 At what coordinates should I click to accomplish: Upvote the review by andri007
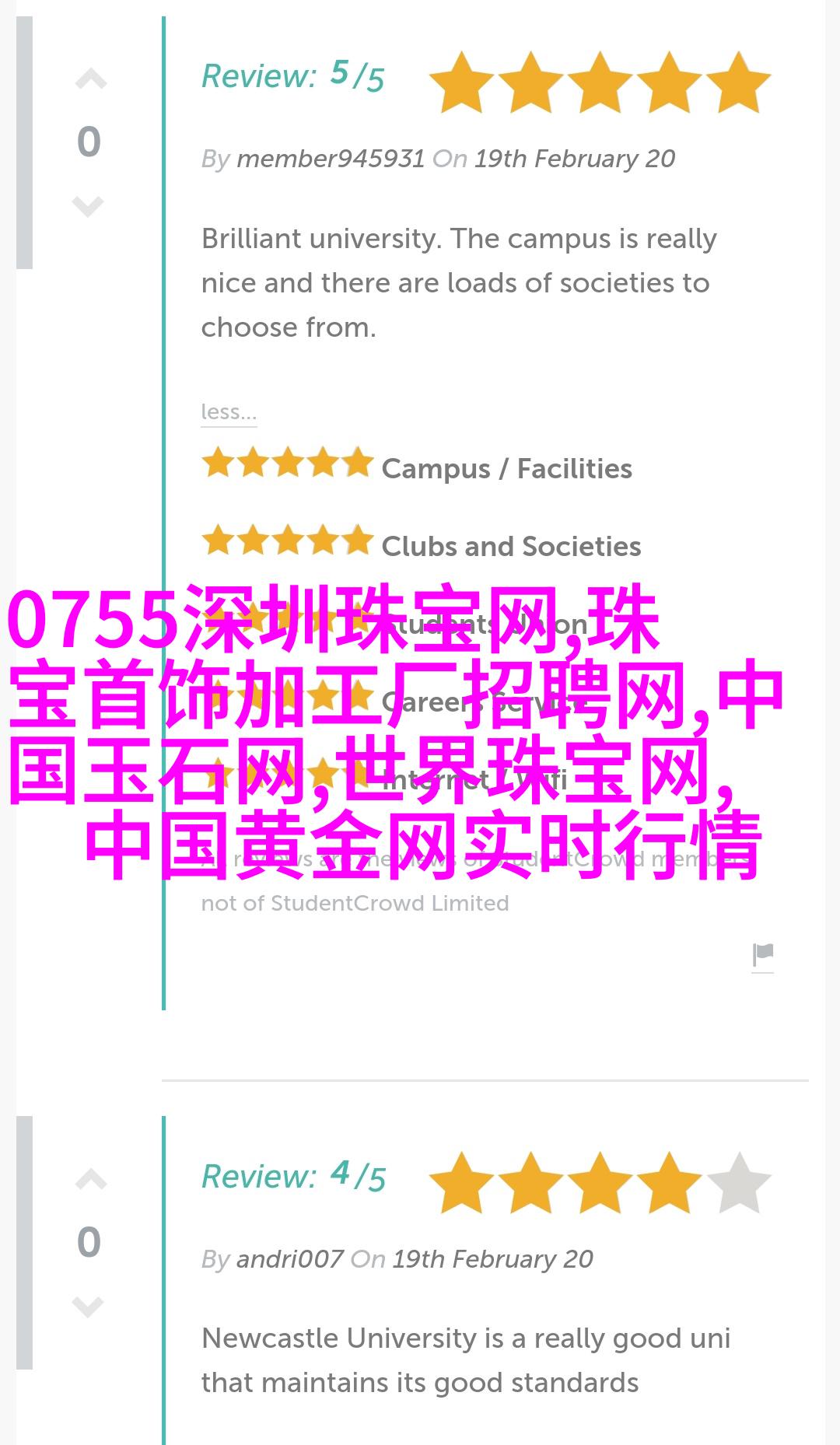pos(90,1181)
